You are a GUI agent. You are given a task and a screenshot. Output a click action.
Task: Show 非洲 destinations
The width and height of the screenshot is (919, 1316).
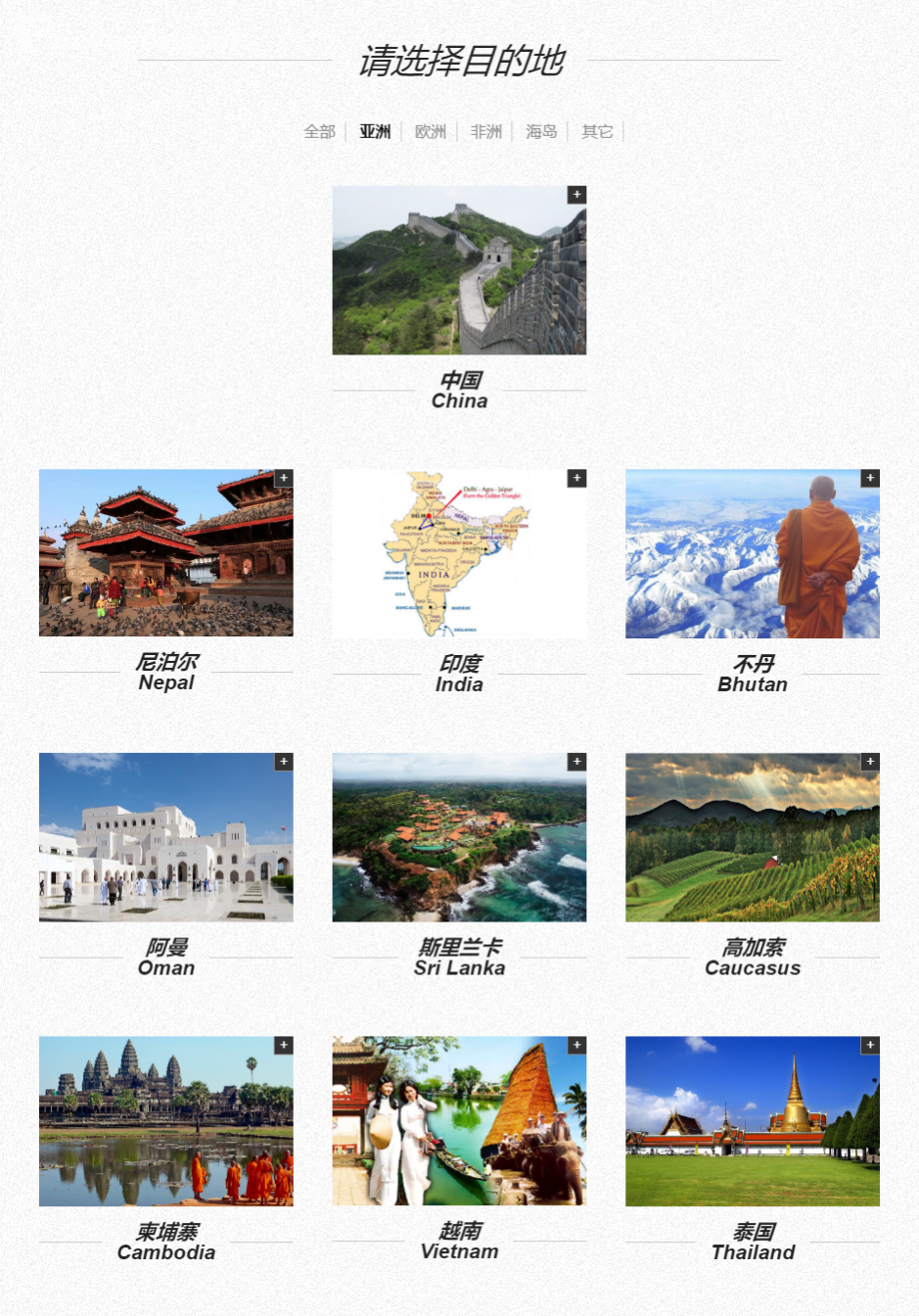[486, 131]
